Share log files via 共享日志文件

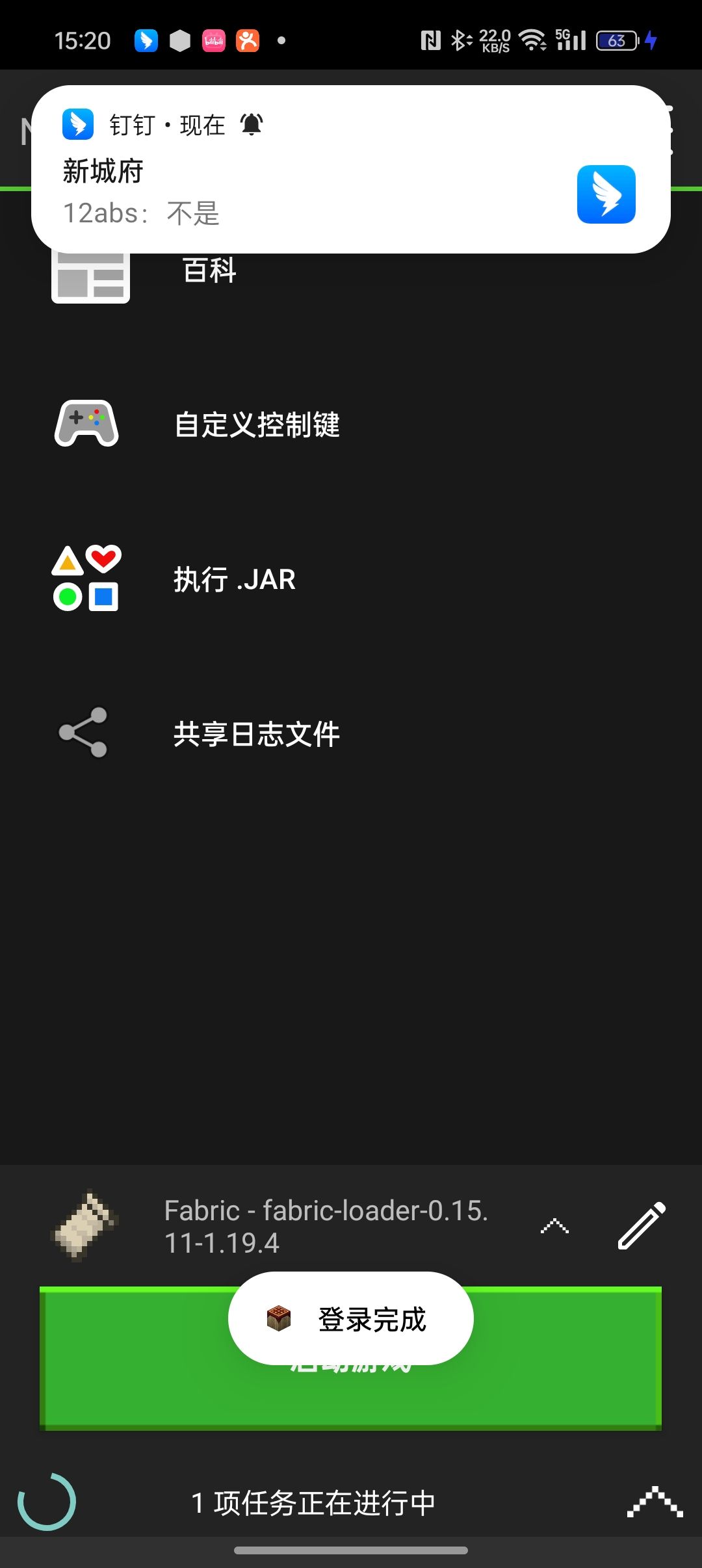[x=256, y=734]
